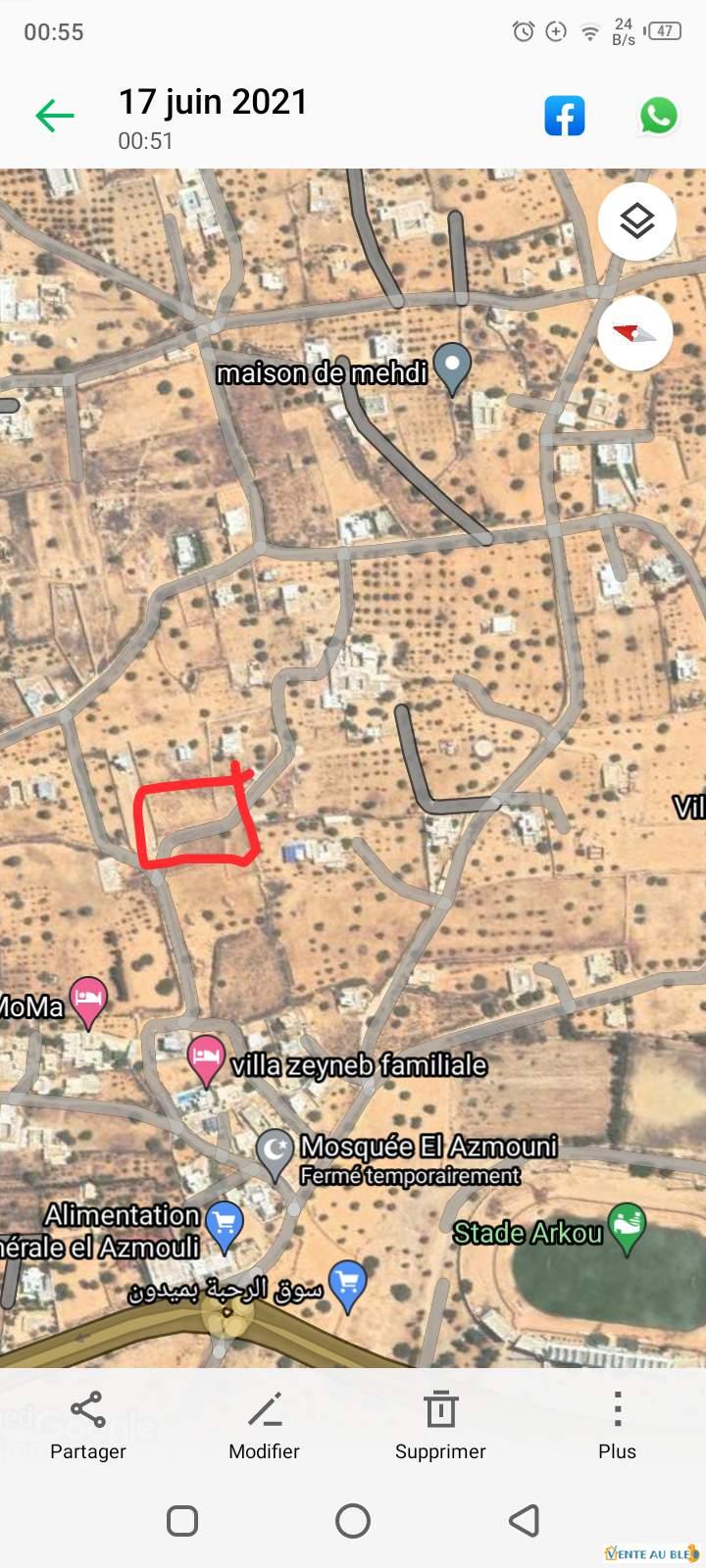The width and height of the screenshot is (706, 1568).
Task: Delete the image with Supprimer
Action: point(440,1425)
